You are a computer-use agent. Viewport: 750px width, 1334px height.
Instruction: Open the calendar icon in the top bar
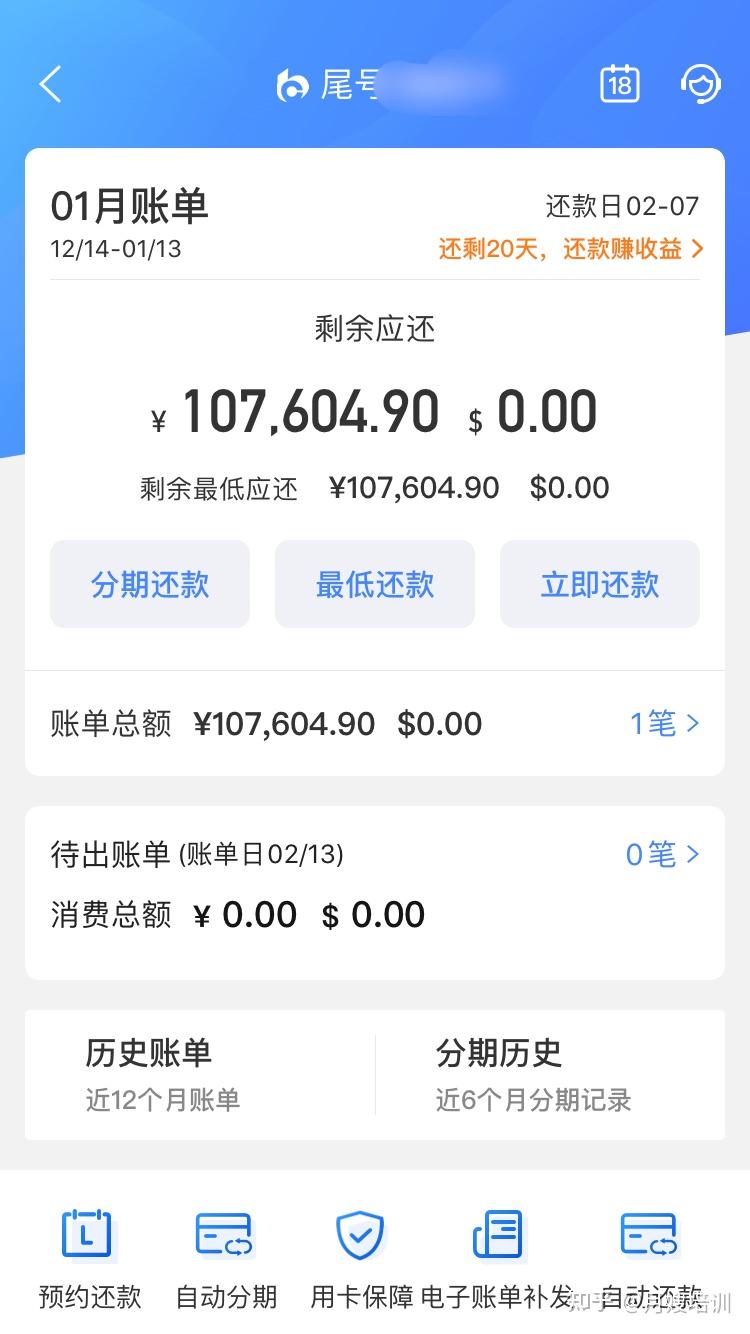[619, 84]
